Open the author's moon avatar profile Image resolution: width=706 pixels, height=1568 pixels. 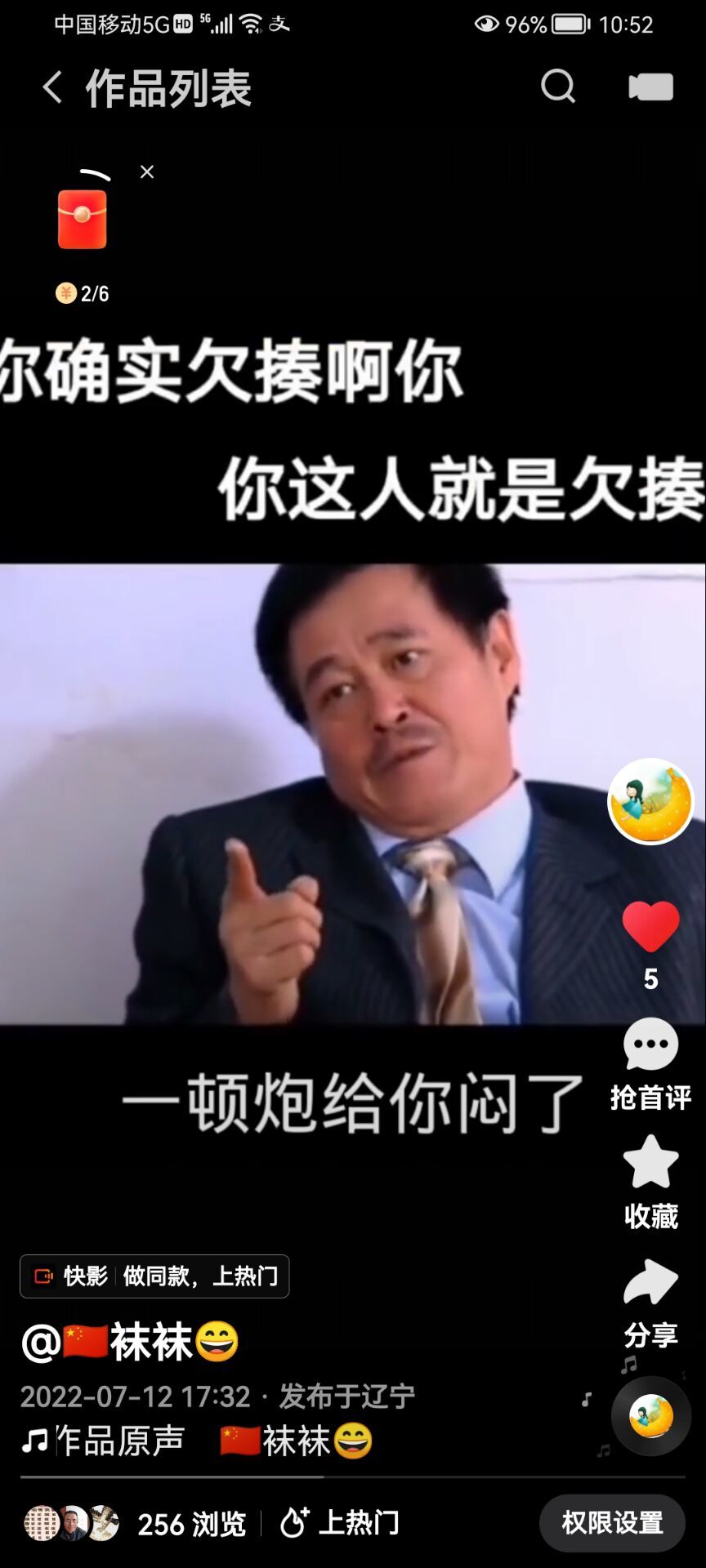click(x=650, y=801)
